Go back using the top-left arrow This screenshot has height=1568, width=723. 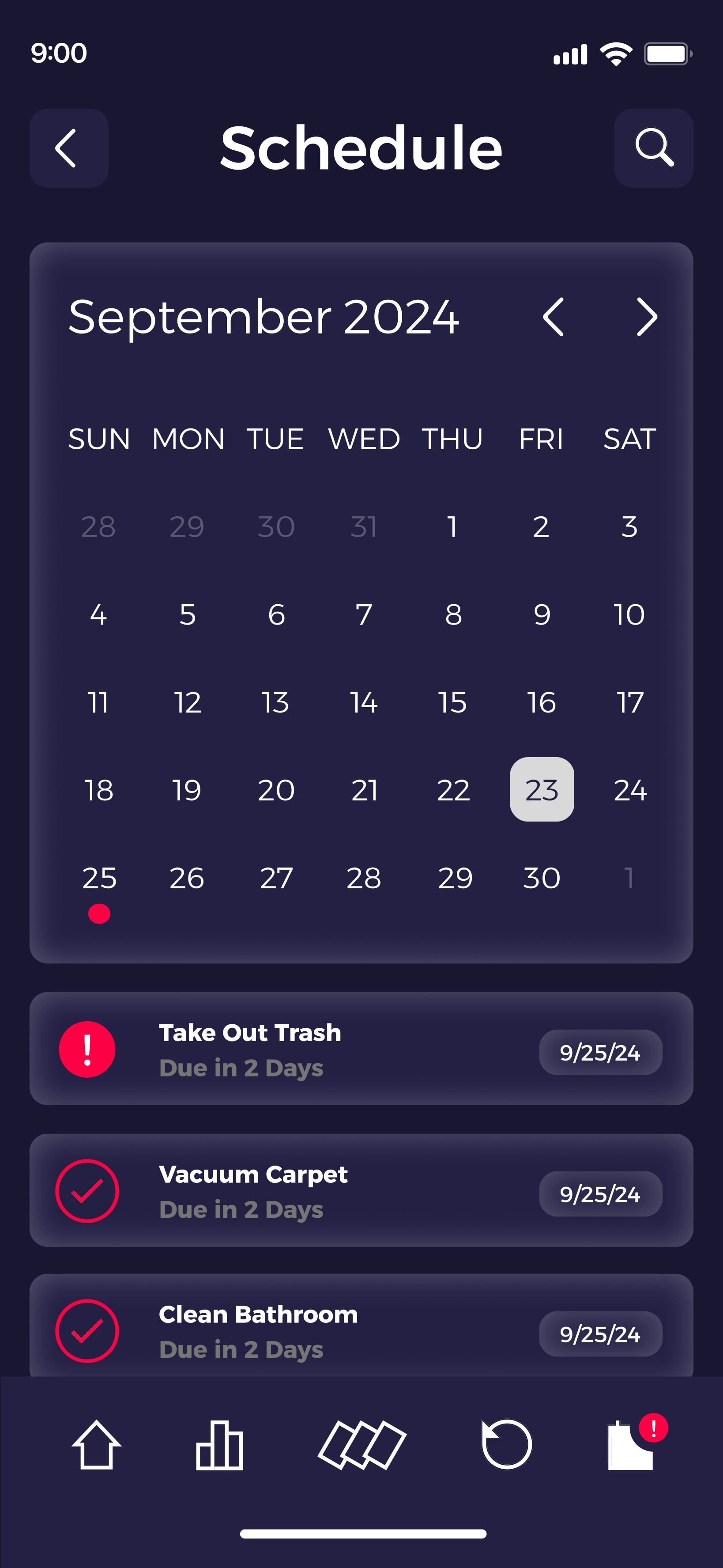tap(69, 148)
